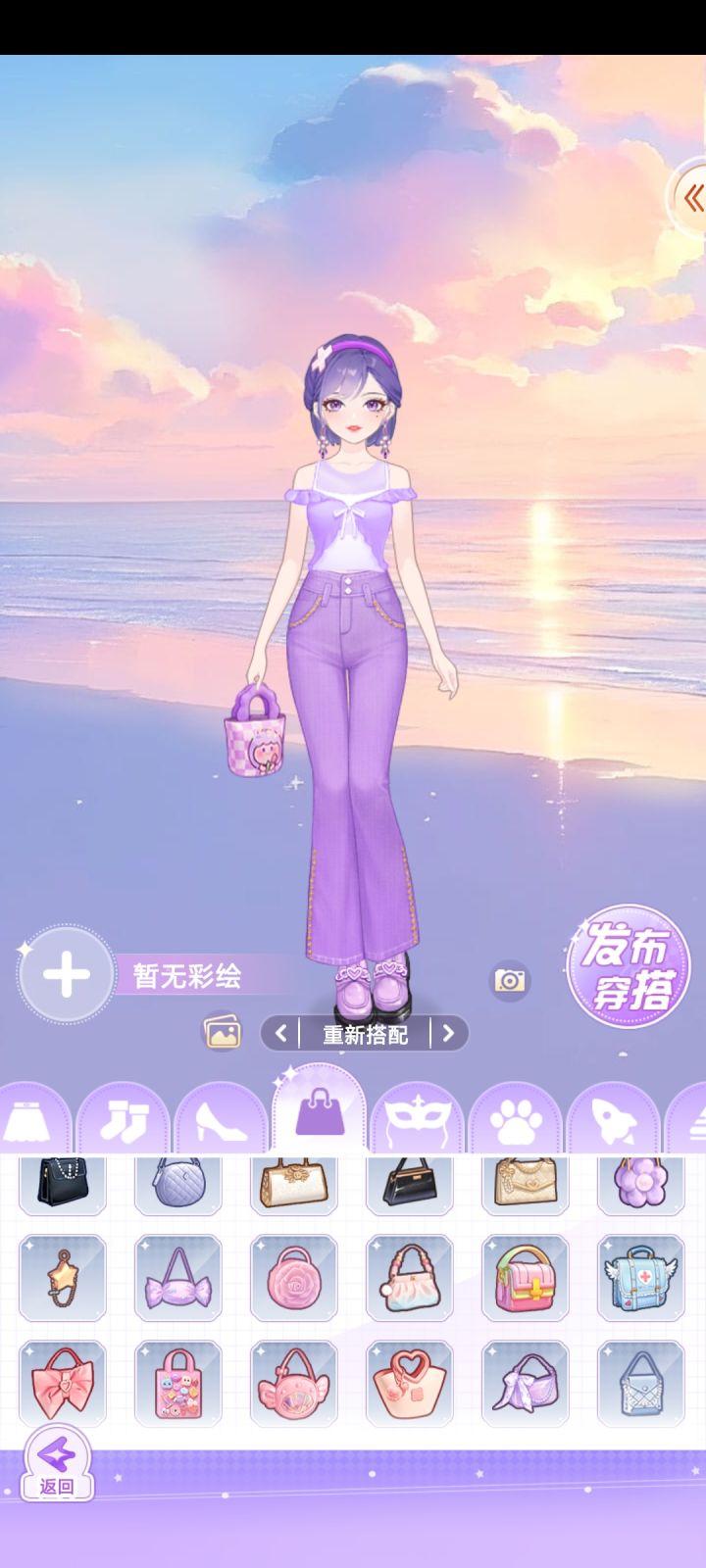Screen dimensions: 706x1568
Task: Open the photo gallery icon
Action: coord(225,1034)
